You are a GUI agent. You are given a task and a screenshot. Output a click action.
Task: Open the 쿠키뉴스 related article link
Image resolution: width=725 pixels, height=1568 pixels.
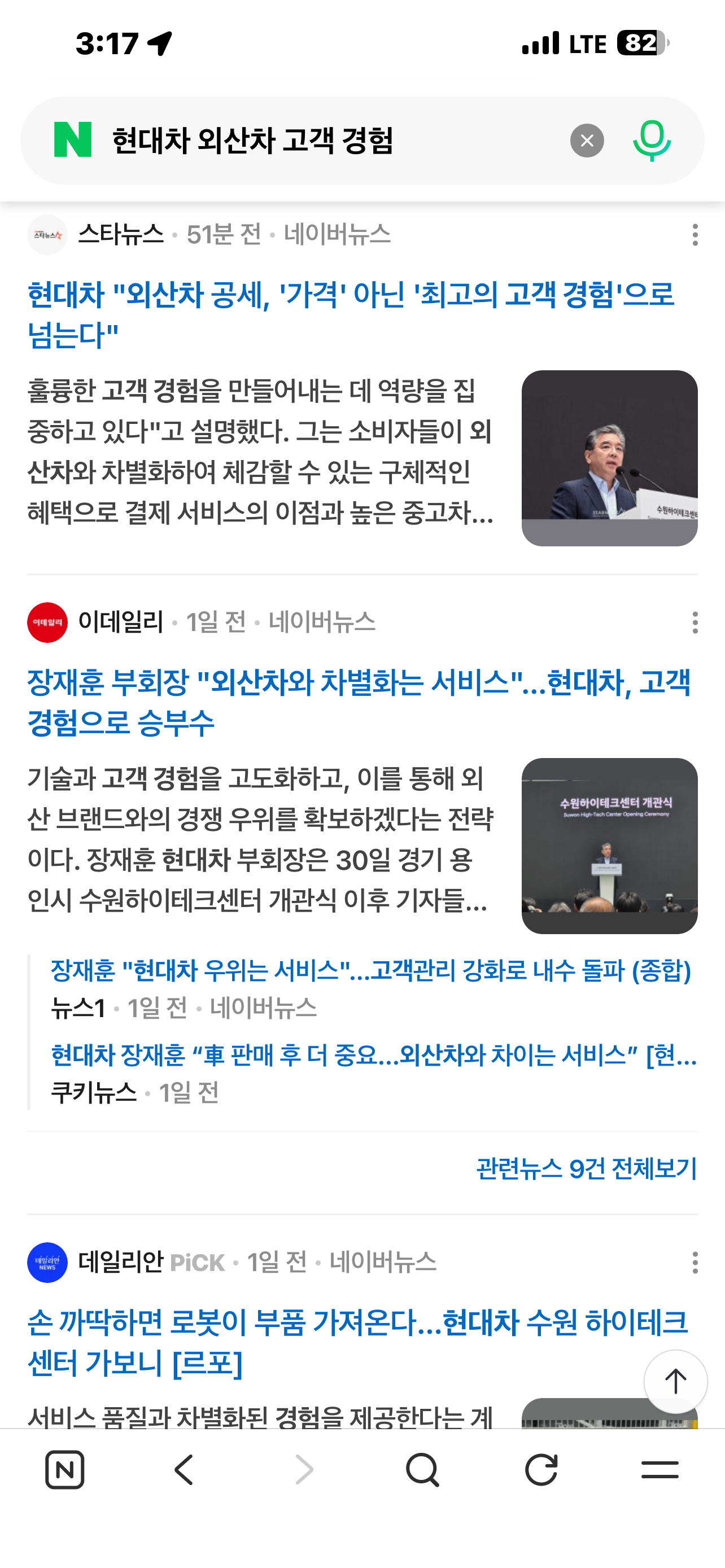(374, 1055)
